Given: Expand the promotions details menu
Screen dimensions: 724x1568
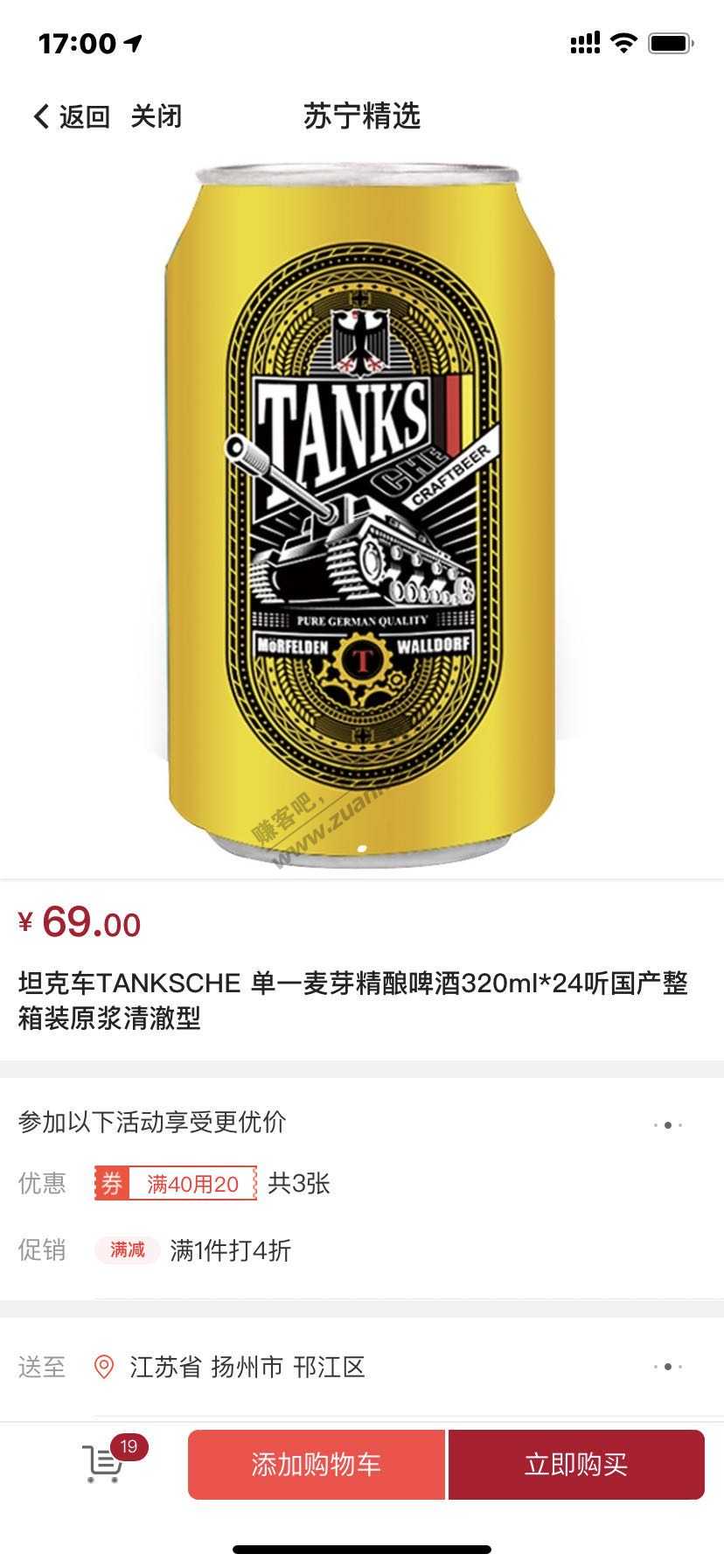Looking at the screenshot, I should coord(667,1125).
